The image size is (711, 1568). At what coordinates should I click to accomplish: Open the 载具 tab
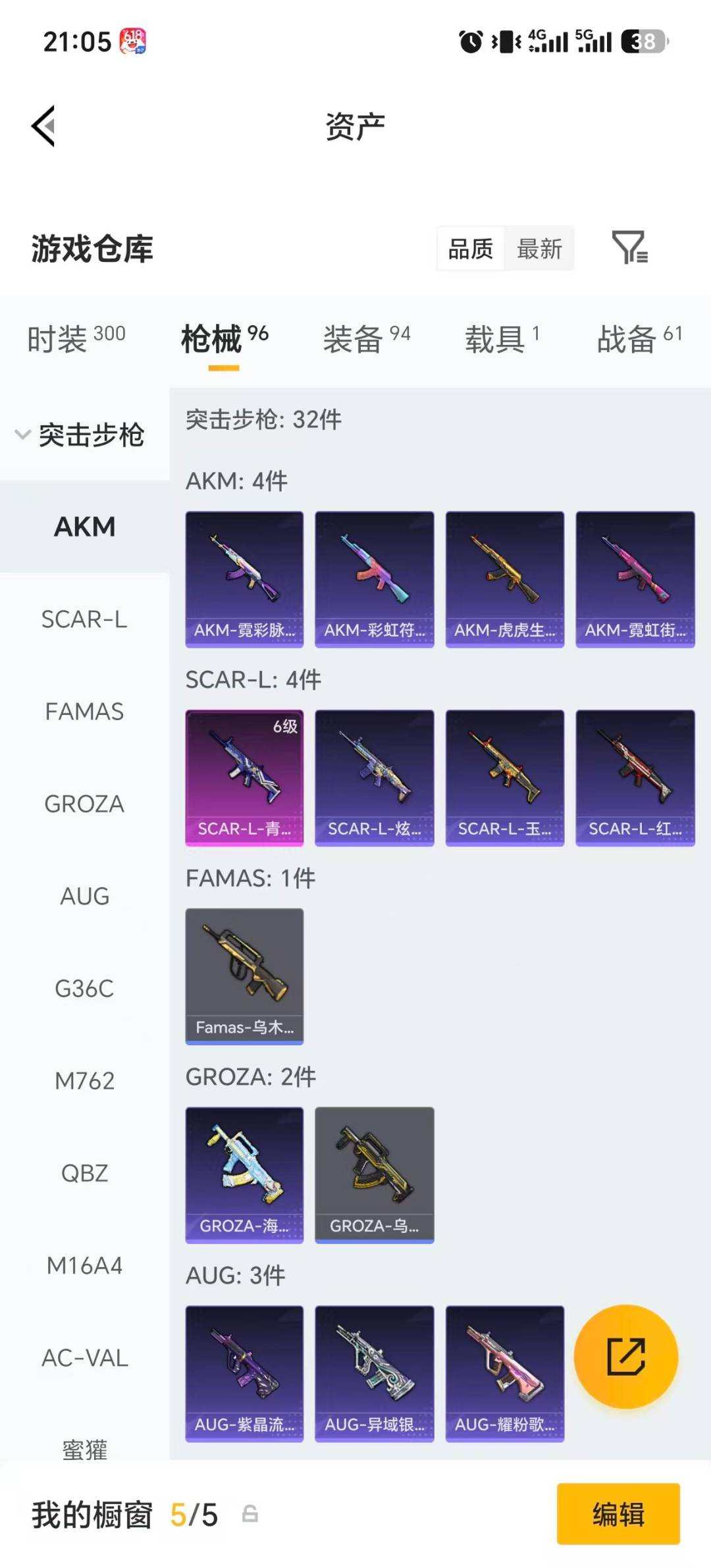point(503,339)
